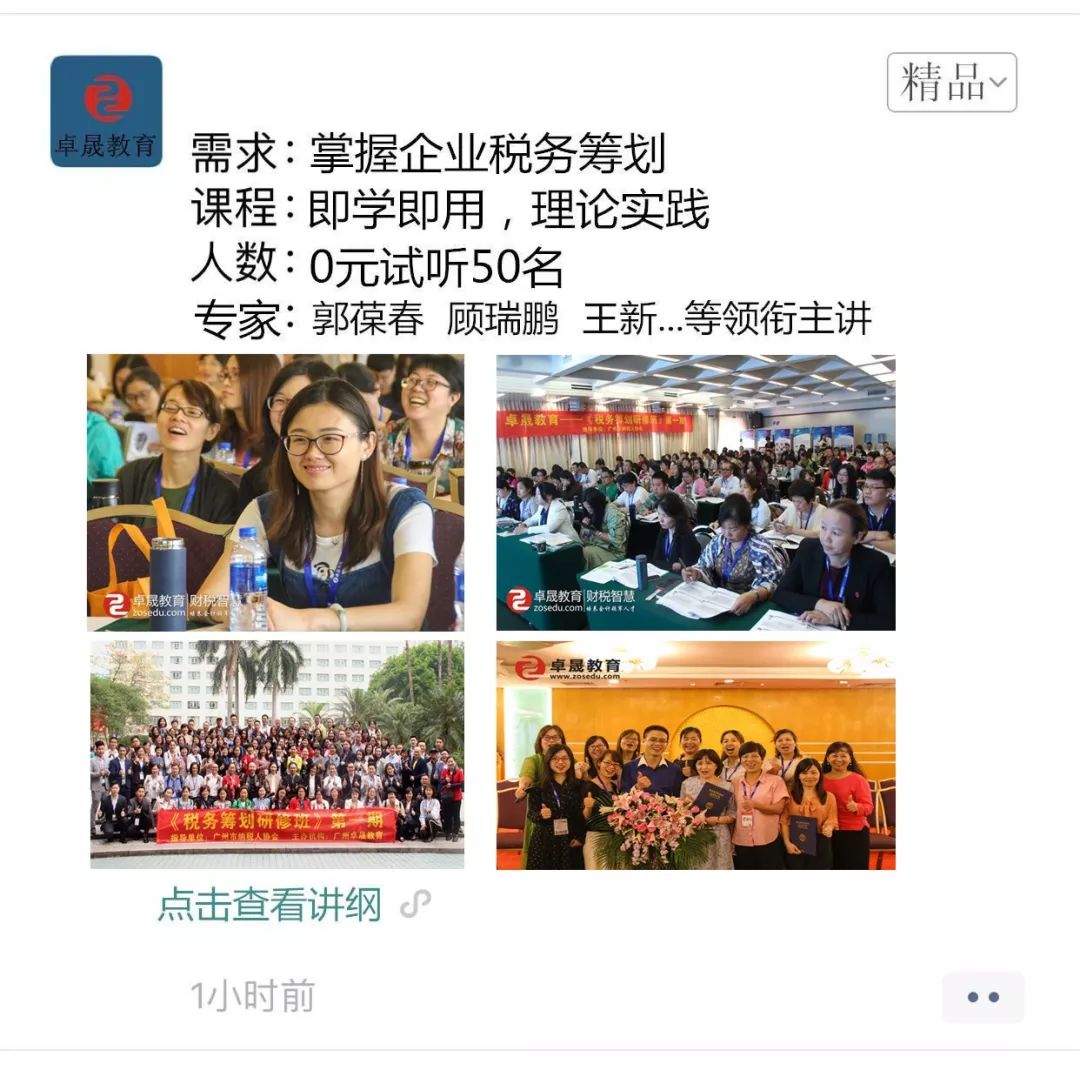The image size is (1080, 1077).
Task: View photo of smiling women attendees
Action: [x=276, y=492]
